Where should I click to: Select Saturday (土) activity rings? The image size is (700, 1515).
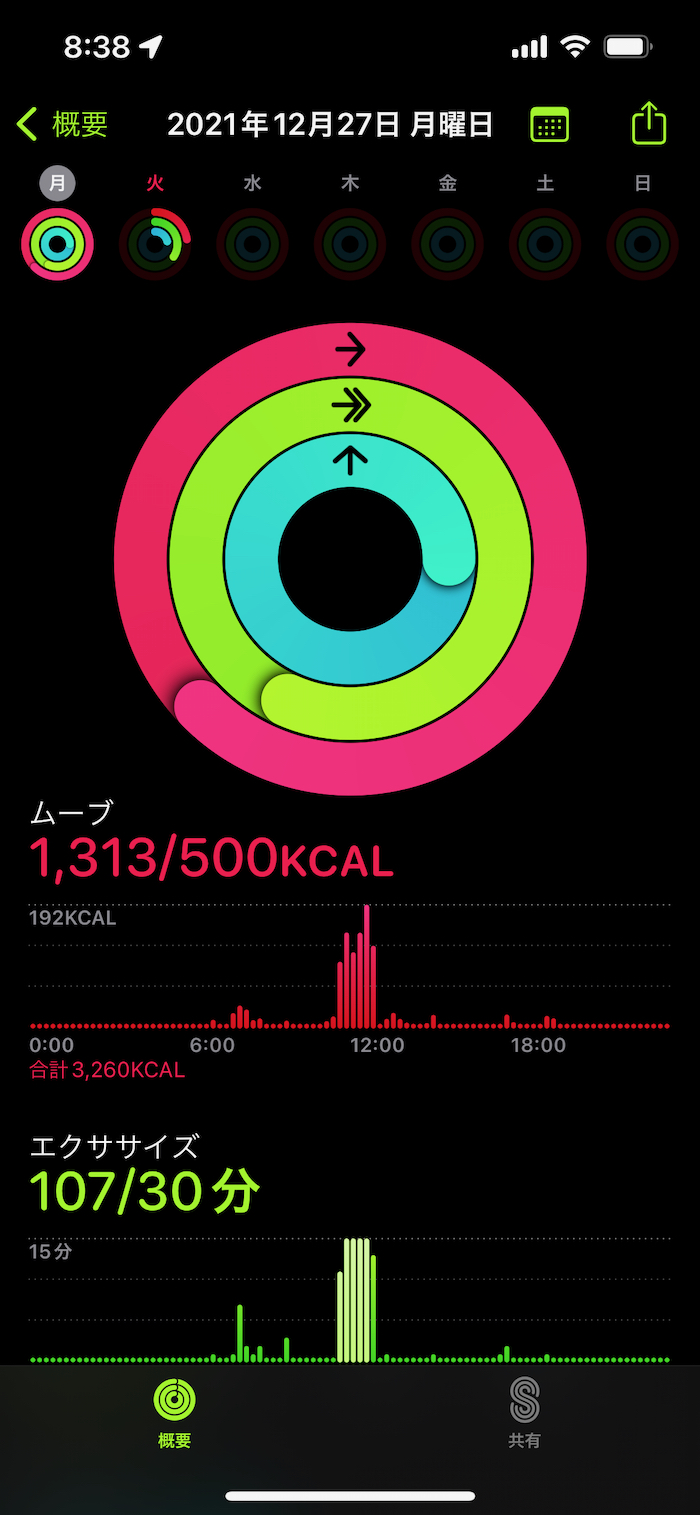[545, 243]
